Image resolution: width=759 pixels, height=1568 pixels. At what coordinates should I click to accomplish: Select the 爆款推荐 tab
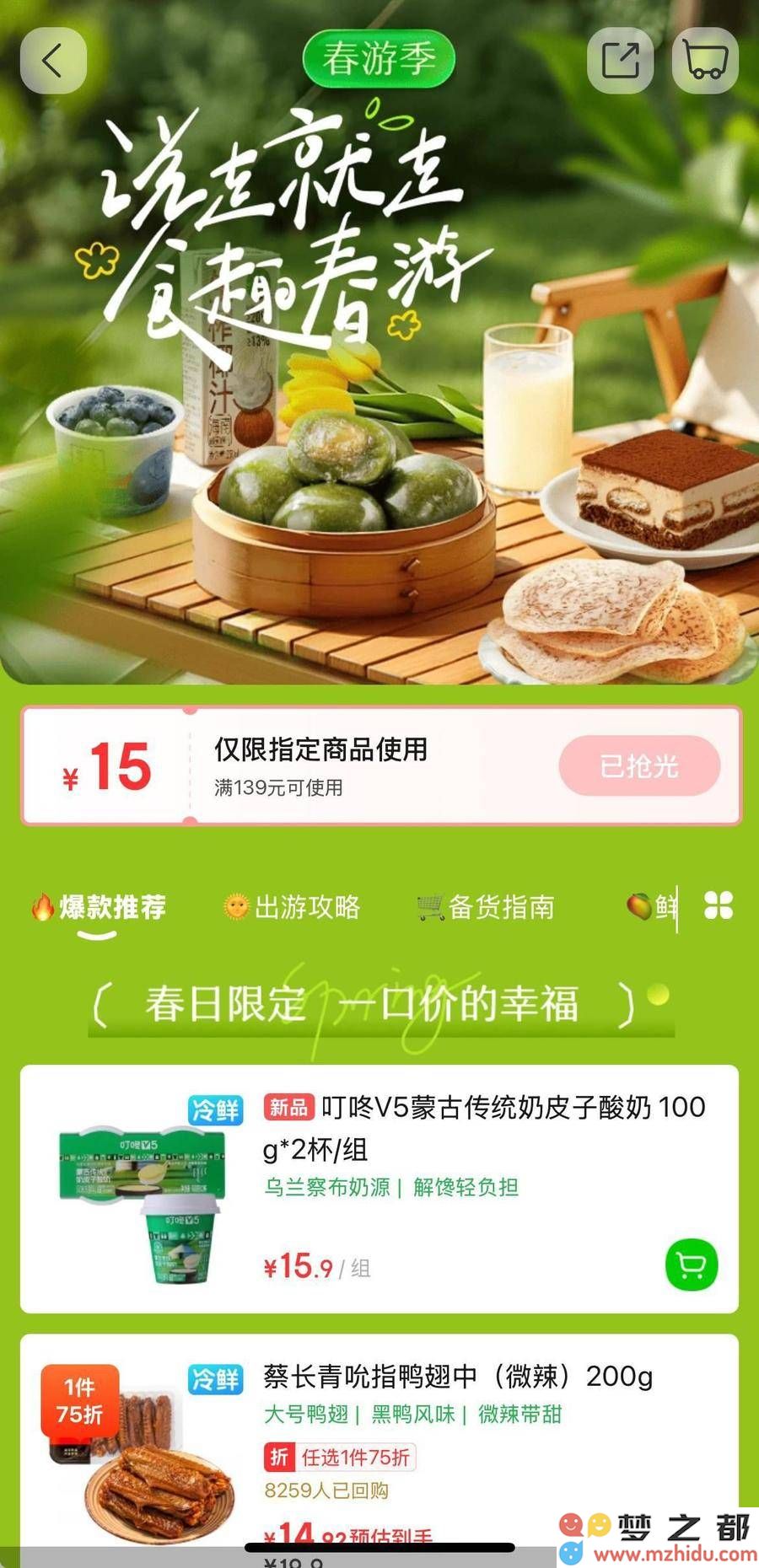[x=100, y=907]
